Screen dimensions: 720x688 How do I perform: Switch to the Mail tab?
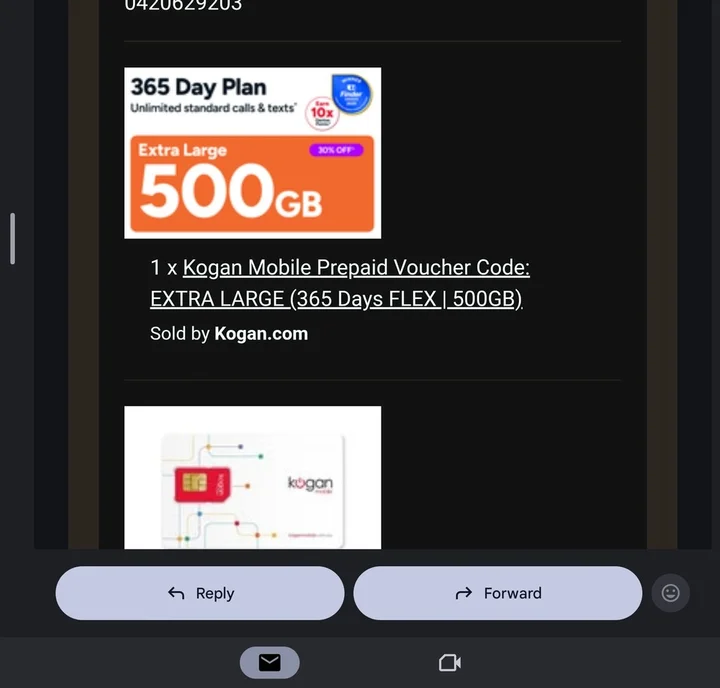[269, 662]
